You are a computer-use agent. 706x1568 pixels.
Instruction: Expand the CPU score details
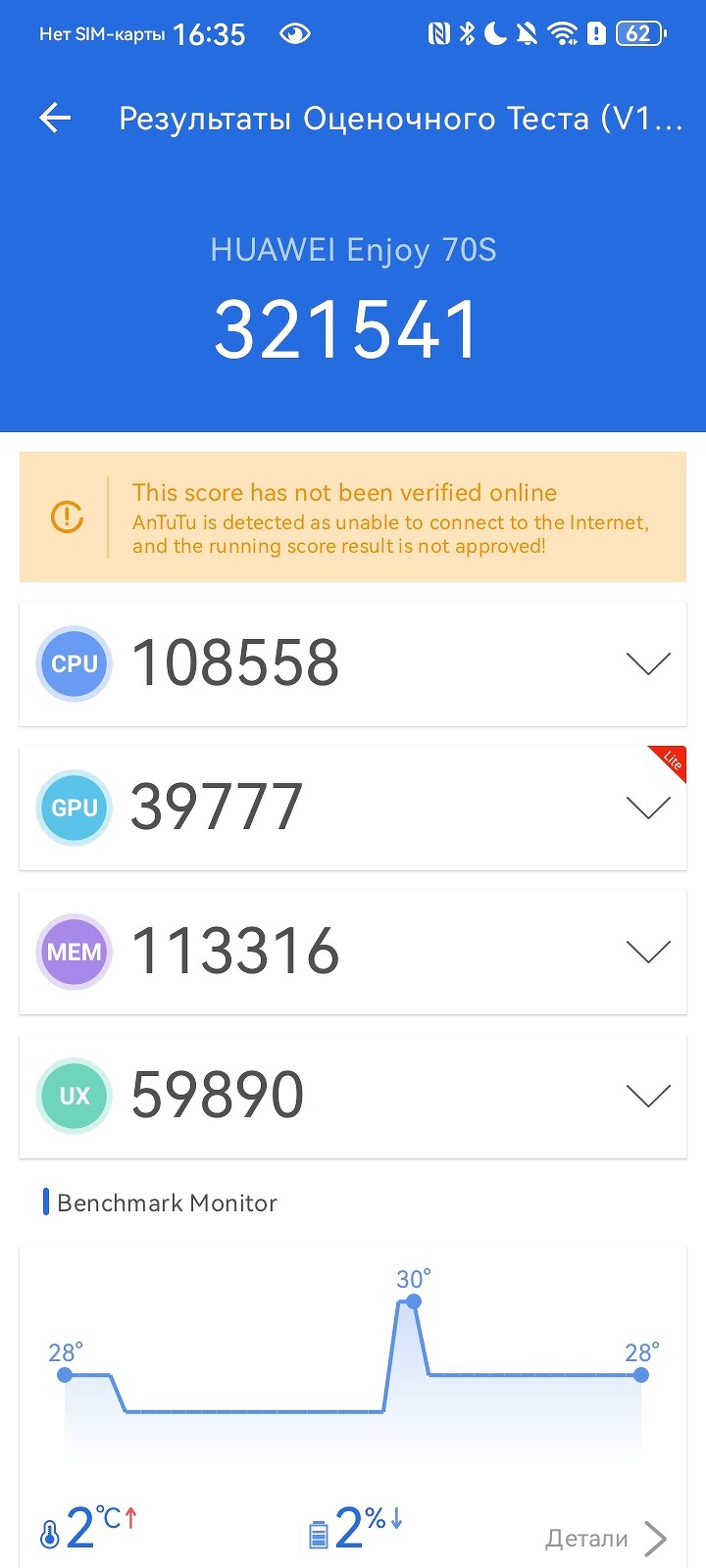pyautogui.click(x=648, y=663)
